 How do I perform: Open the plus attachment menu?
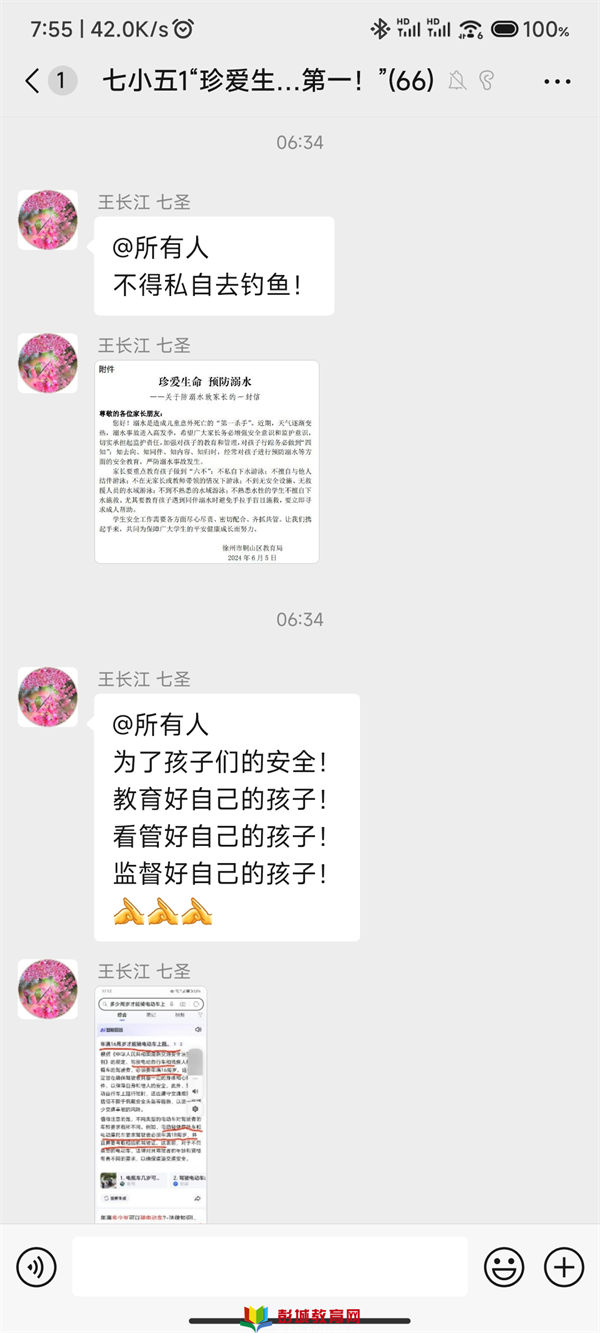564,1267
